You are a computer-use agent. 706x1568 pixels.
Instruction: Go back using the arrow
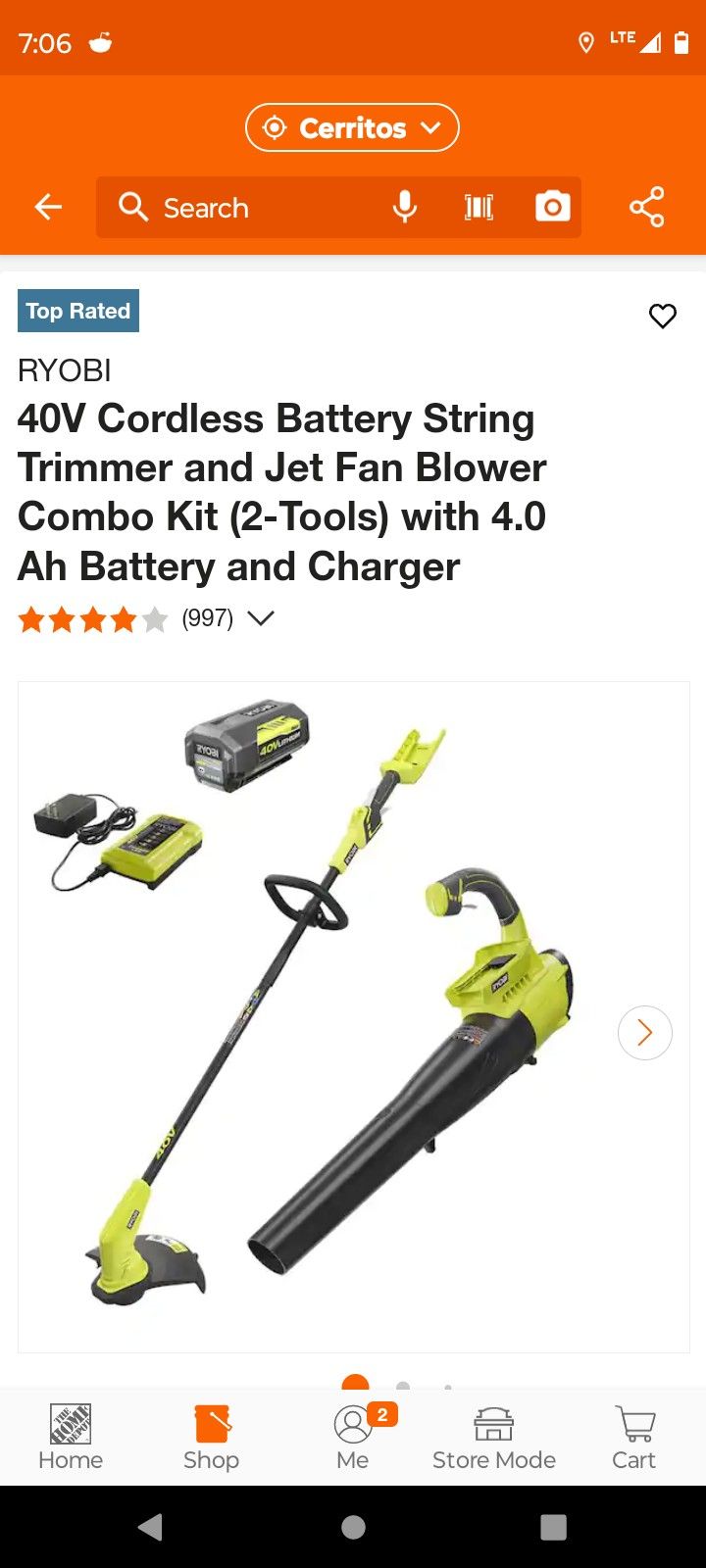point(48,207)
